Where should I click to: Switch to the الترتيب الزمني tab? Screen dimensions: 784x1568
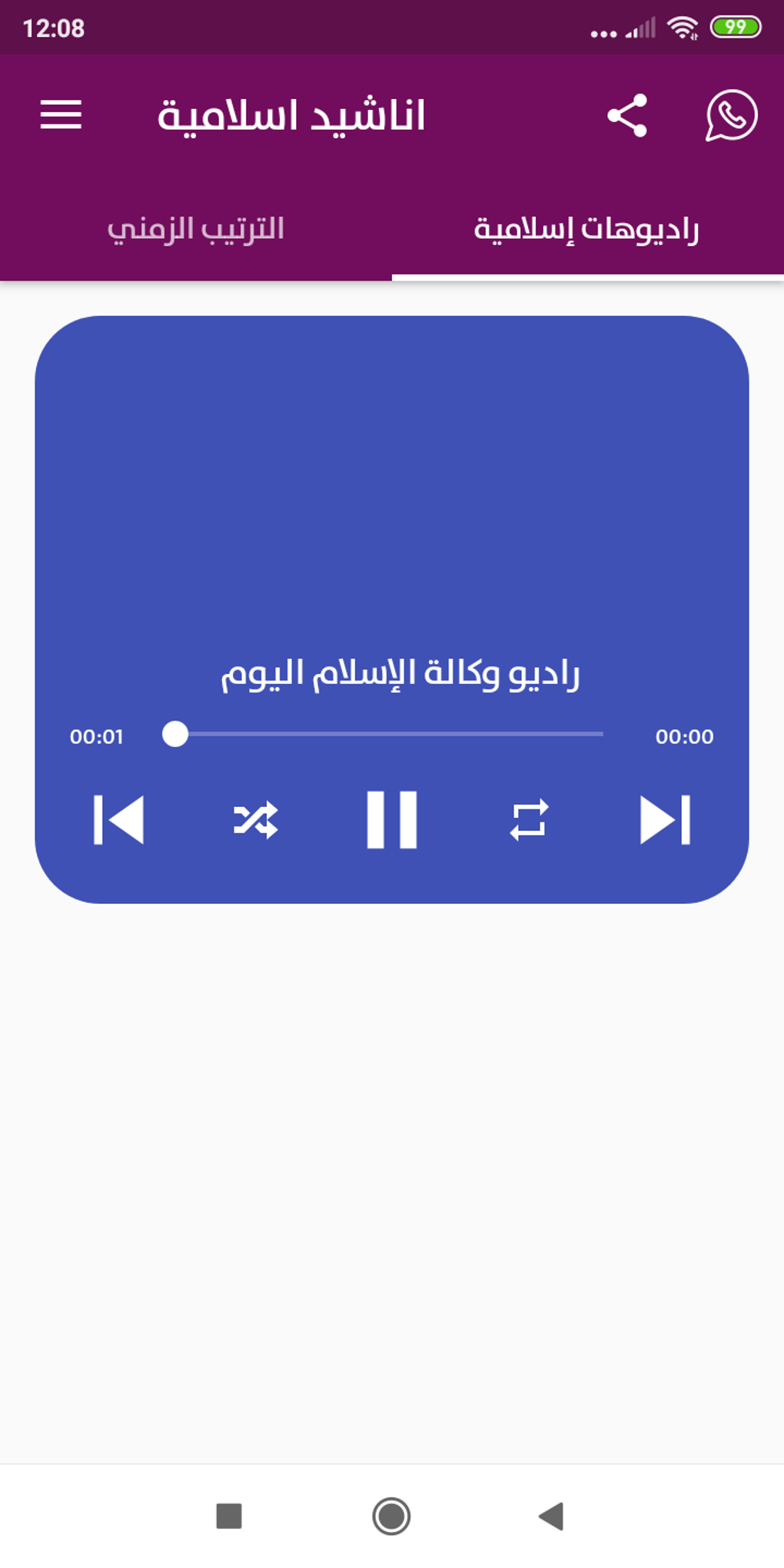point(196,229)
